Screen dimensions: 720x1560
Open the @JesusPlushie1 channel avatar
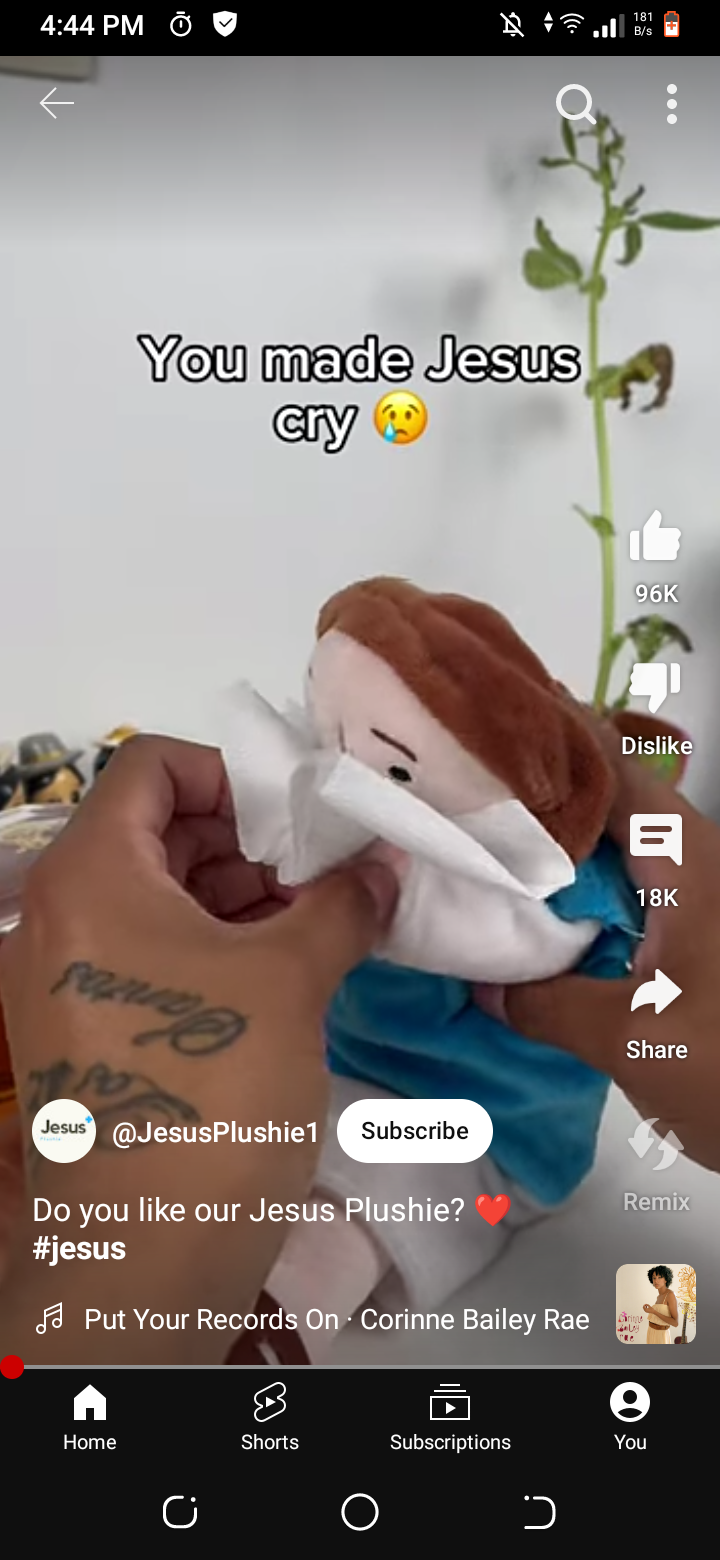[64, 1131]
